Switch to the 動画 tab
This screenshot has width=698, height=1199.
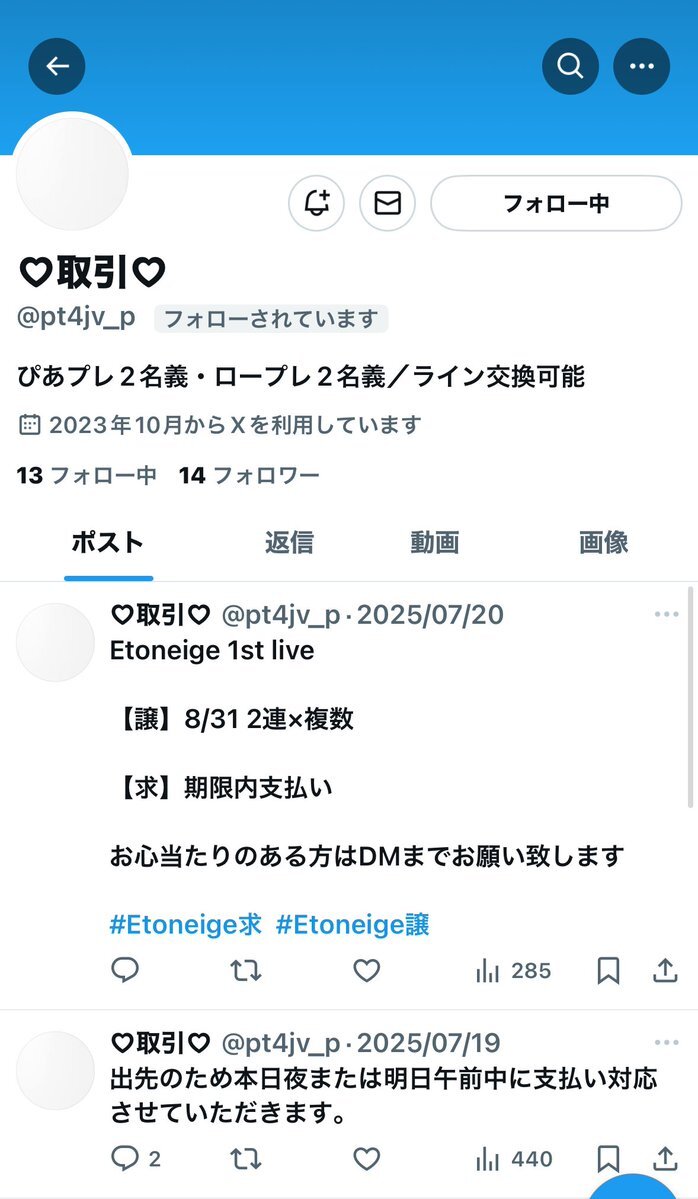434,542
